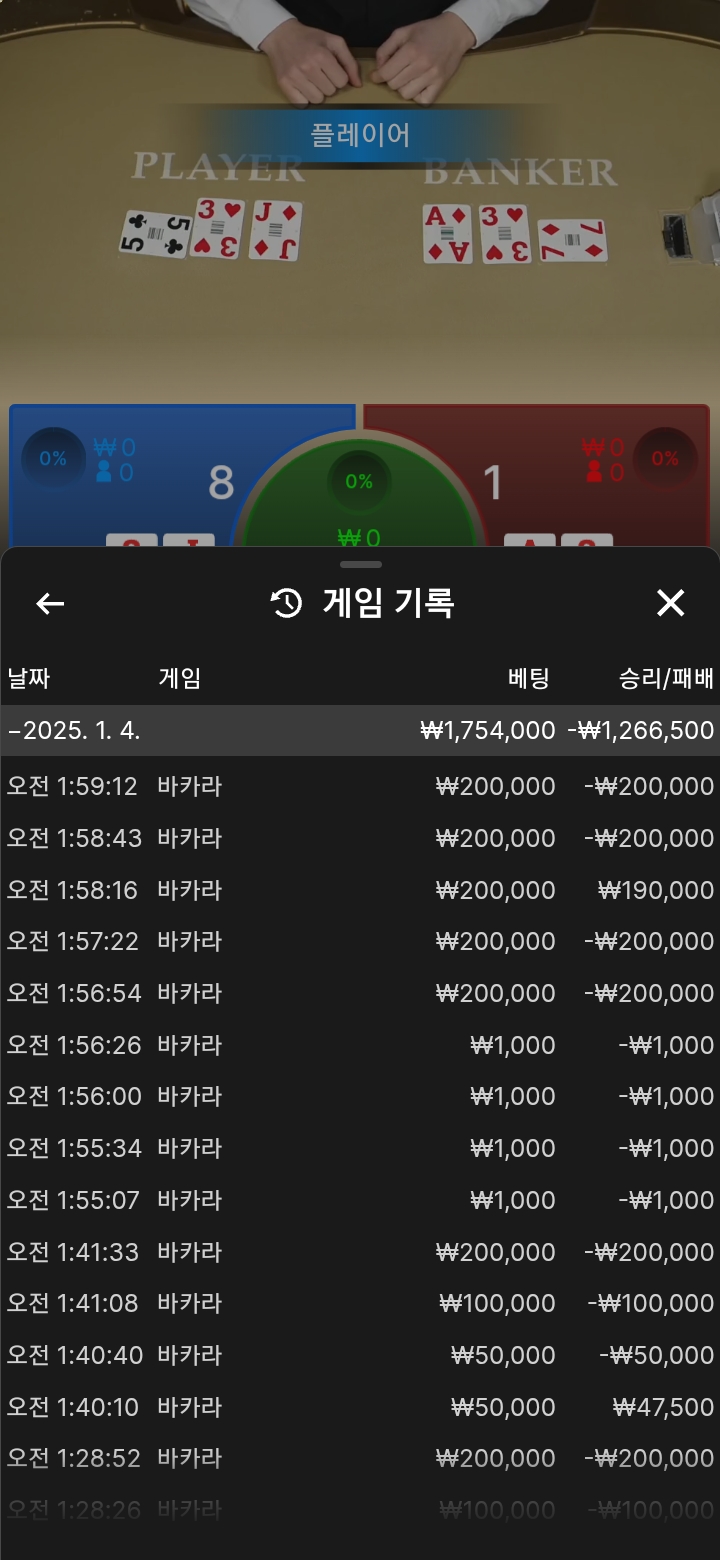Go back from the 게임 기록 panel
Image resolution: width=720 pixels, height=1560 pixels.
(50, 603)
